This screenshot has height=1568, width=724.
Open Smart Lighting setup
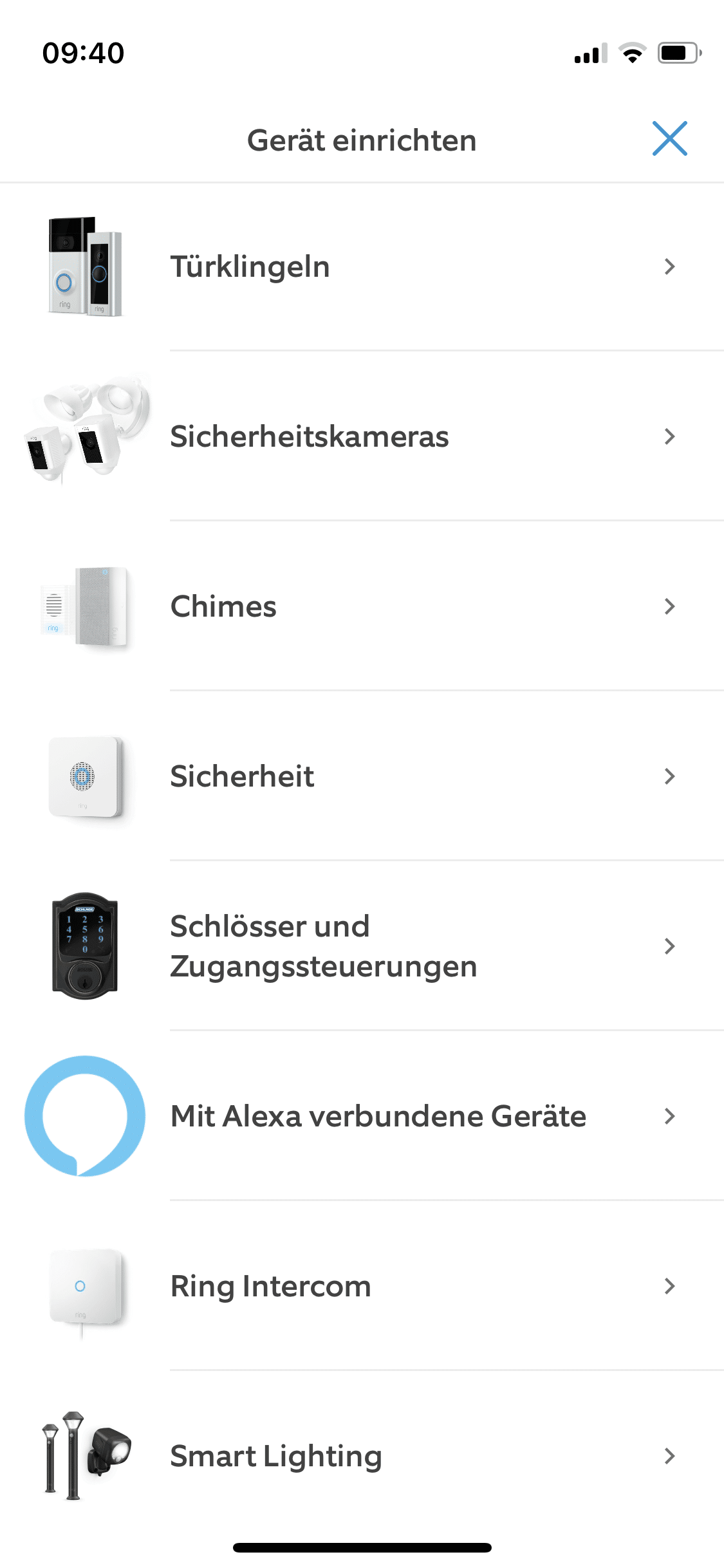362,1456
